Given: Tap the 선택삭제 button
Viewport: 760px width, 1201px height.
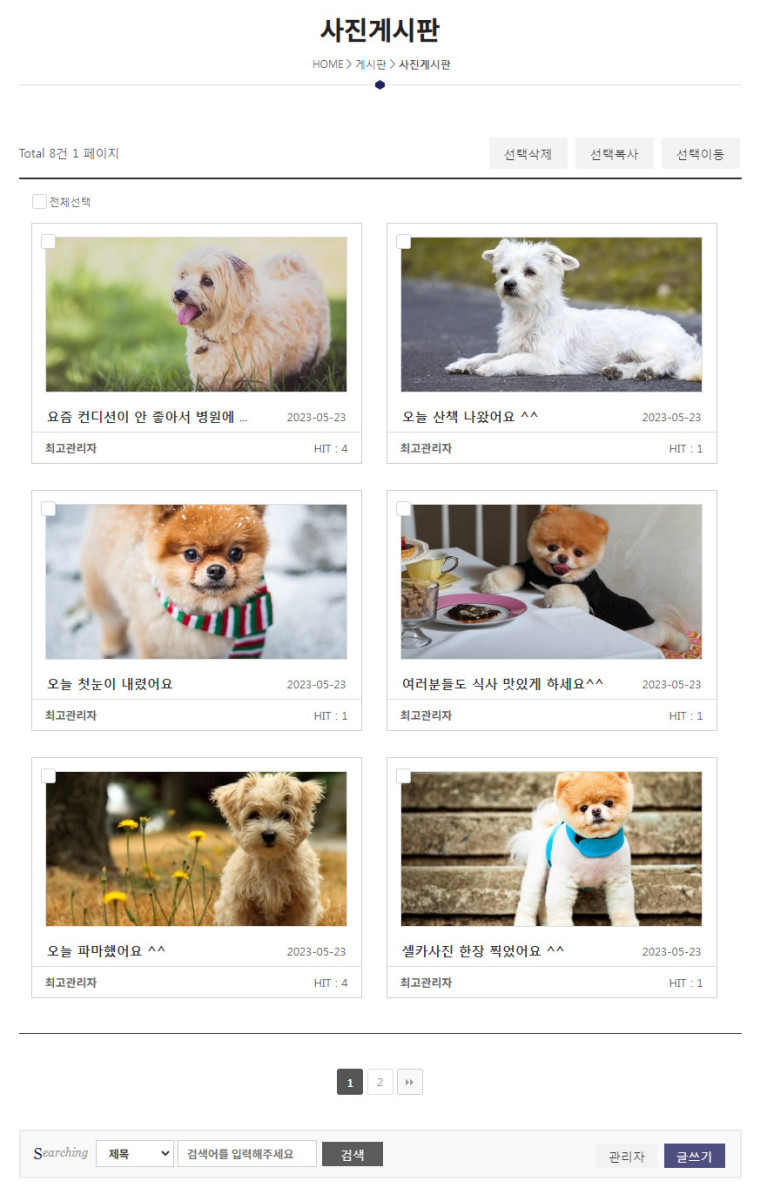Looking at the screenshot, I should 528,154.
